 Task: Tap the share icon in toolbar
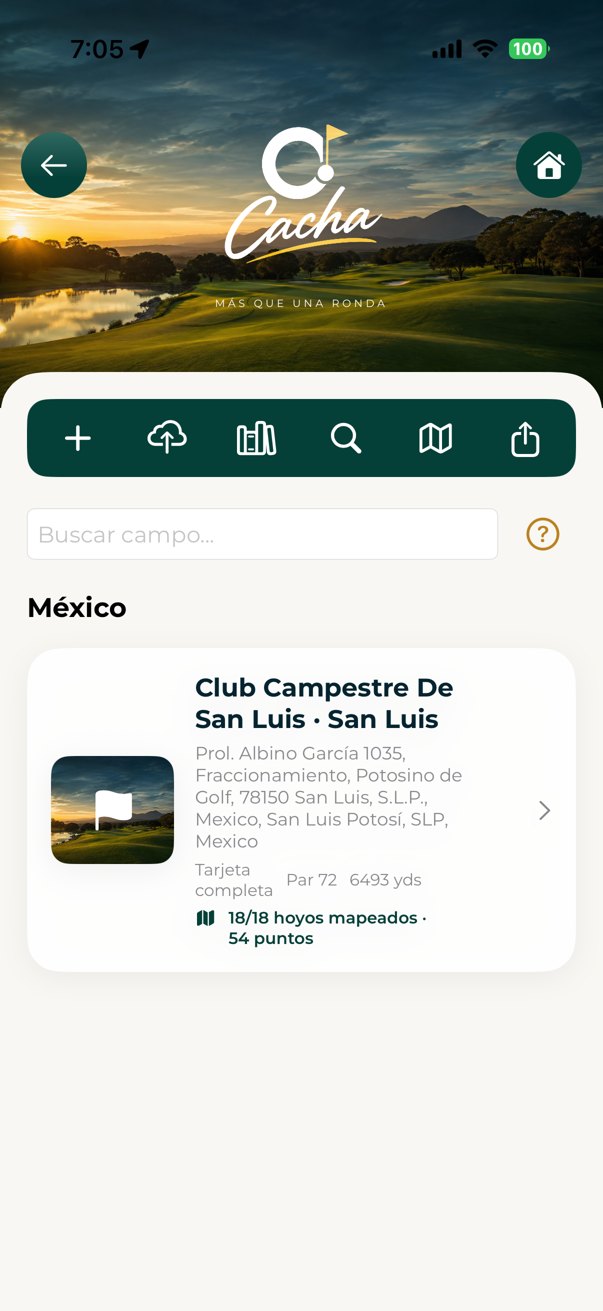tap(525, 437)
